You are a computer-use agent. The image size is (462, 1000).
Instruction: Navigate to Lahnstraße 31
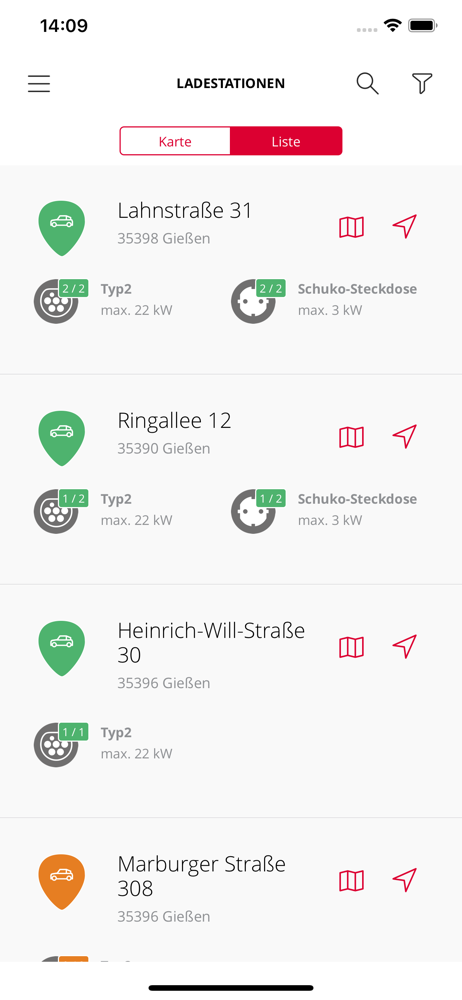coord(405,226)
